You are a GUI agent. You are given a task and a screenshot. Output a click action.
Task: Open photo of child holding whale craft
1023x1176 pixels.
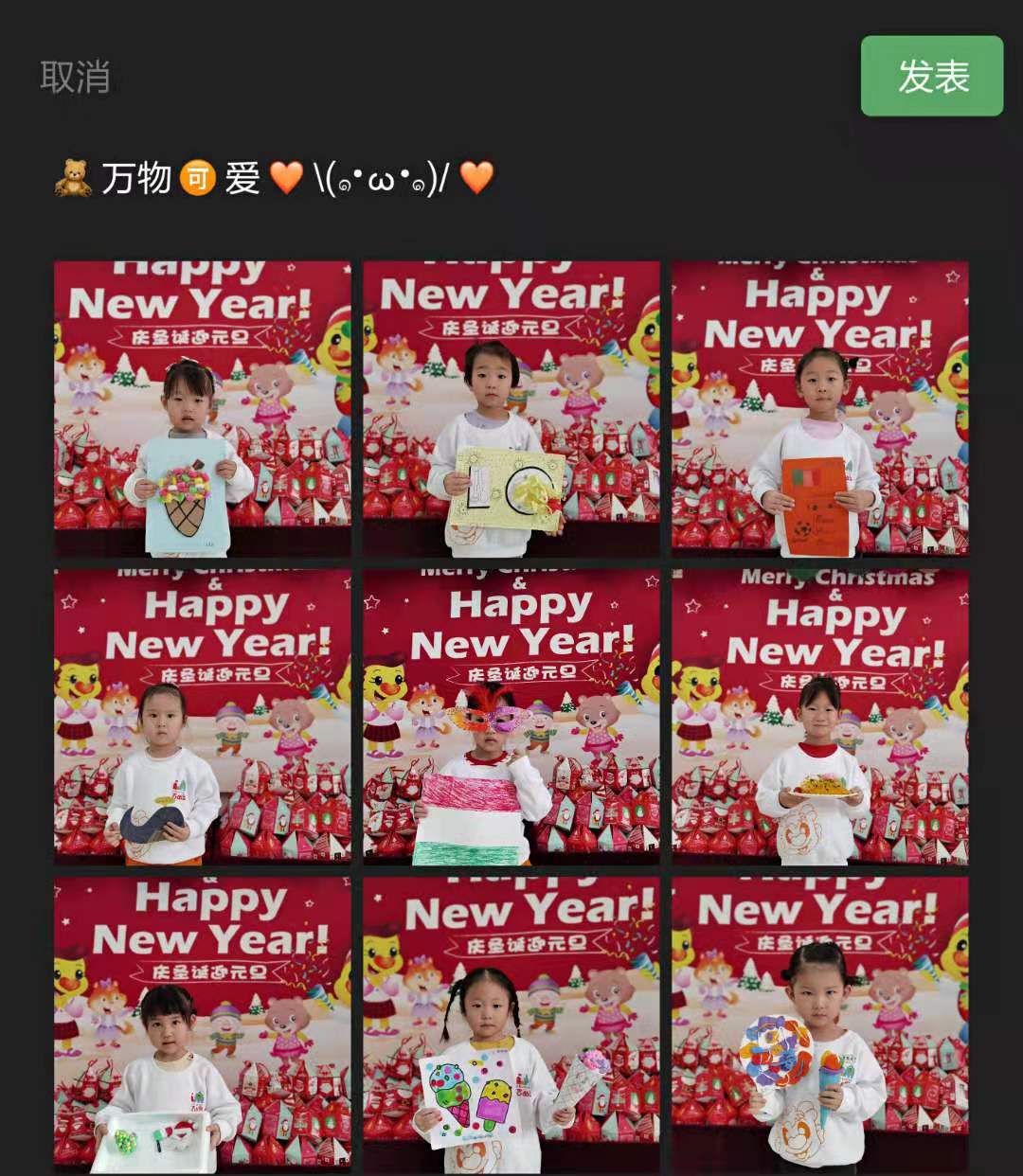tap(202, 717)
